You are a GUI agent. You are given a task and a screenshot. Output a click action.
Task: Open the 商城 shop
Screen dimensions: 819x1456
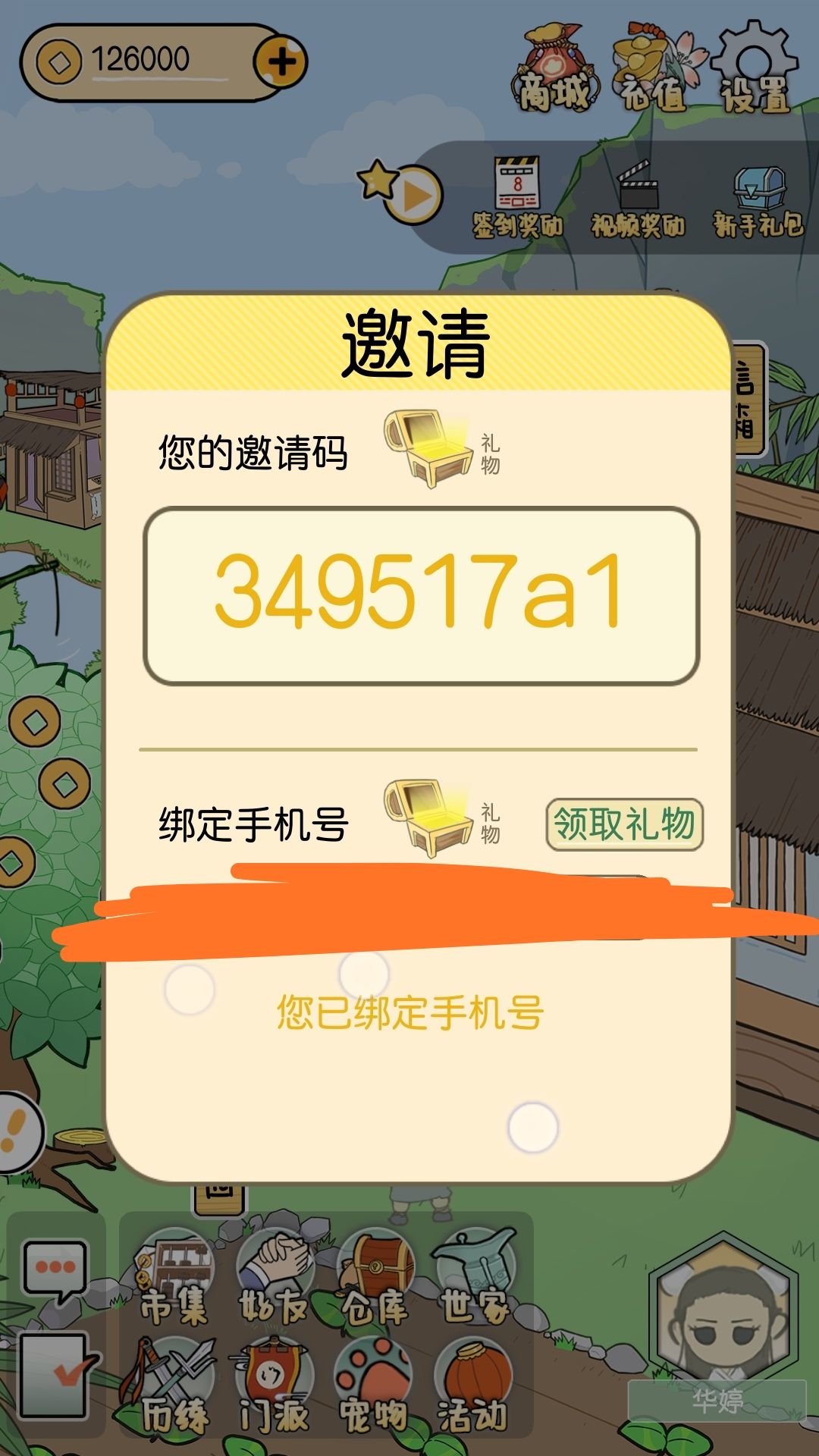coord(555,68)
